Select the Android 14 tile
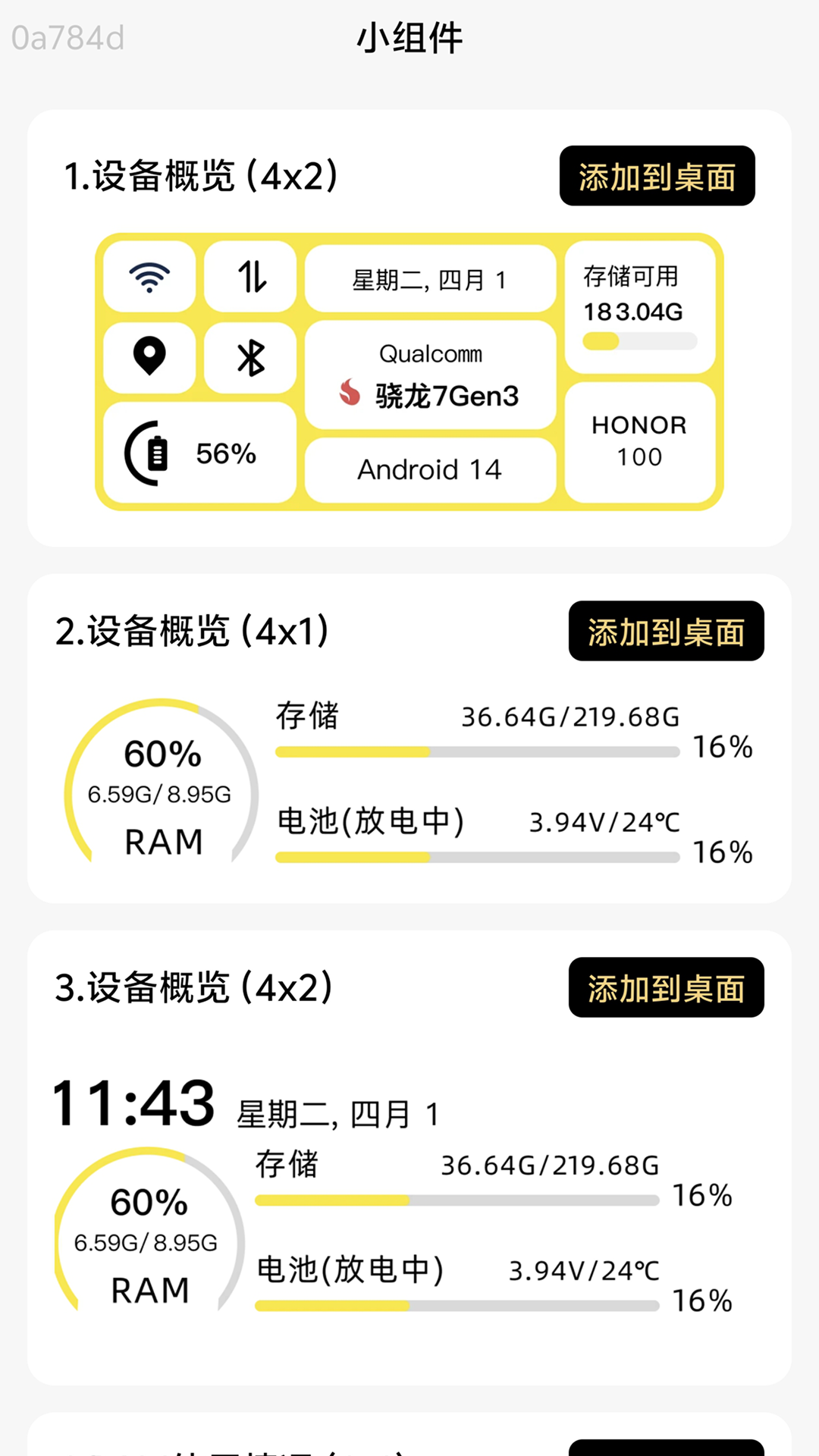819x1456 pixels. tap(429, 470)
